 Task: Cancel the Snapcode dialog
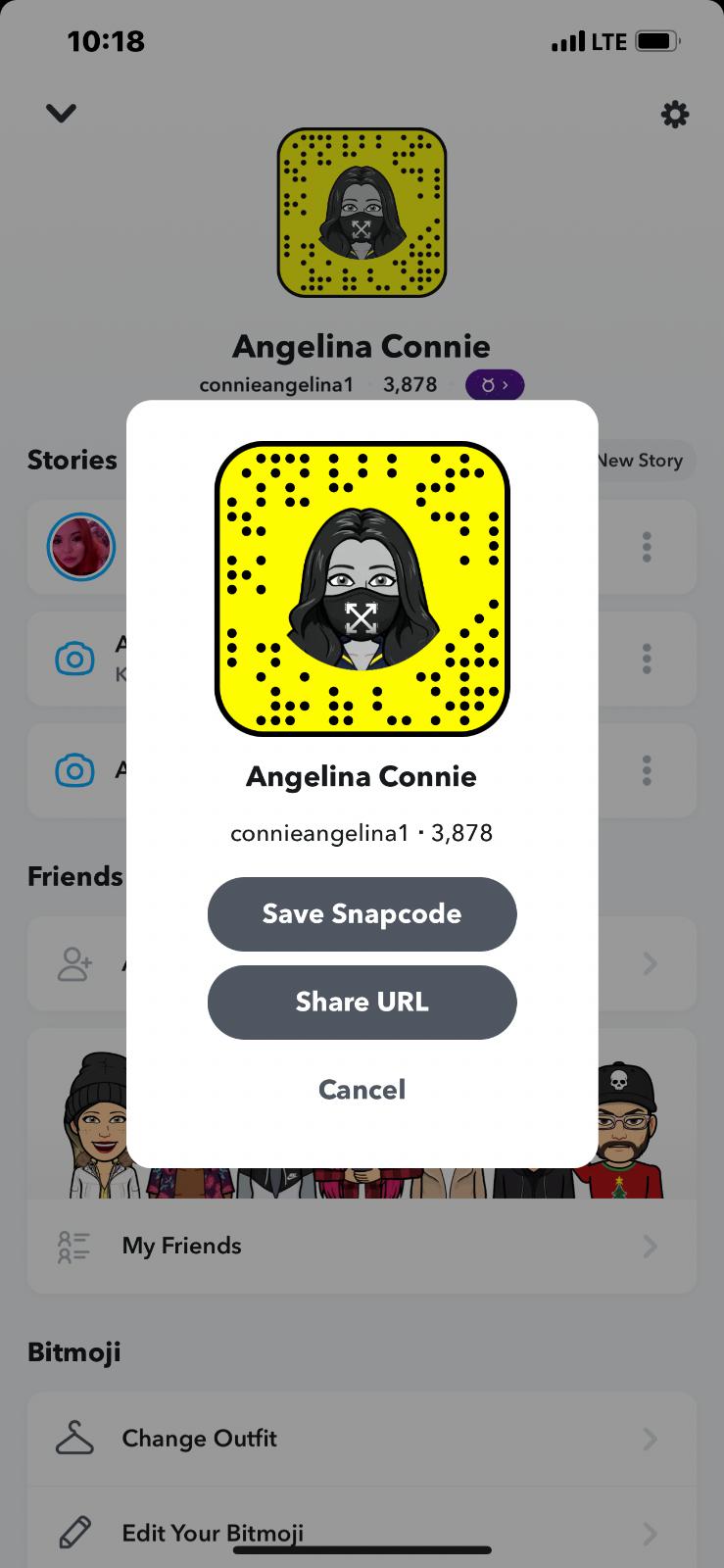click(x=362, y=1089)
